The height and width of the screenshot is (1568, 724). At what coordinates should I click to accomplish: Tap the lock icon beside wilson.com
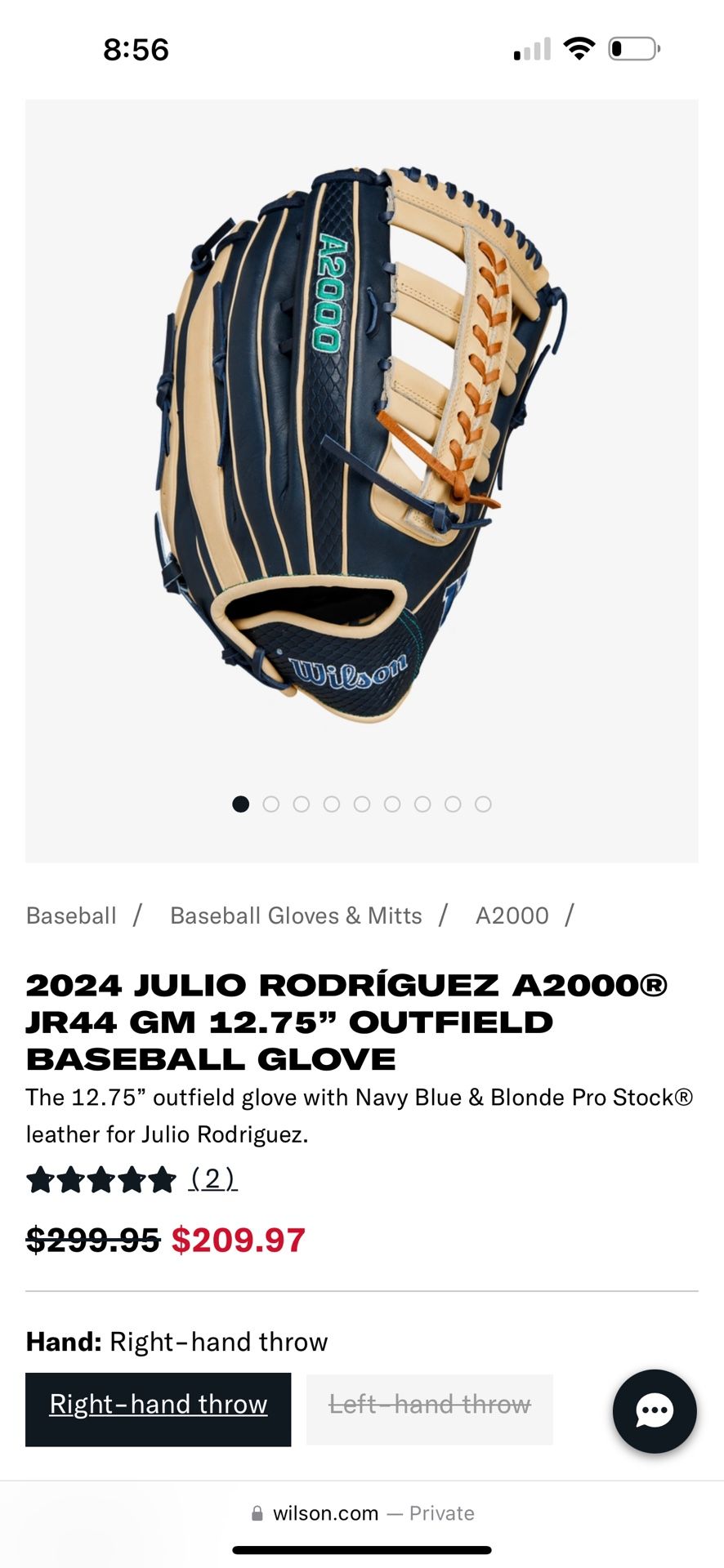point(257,1512)
